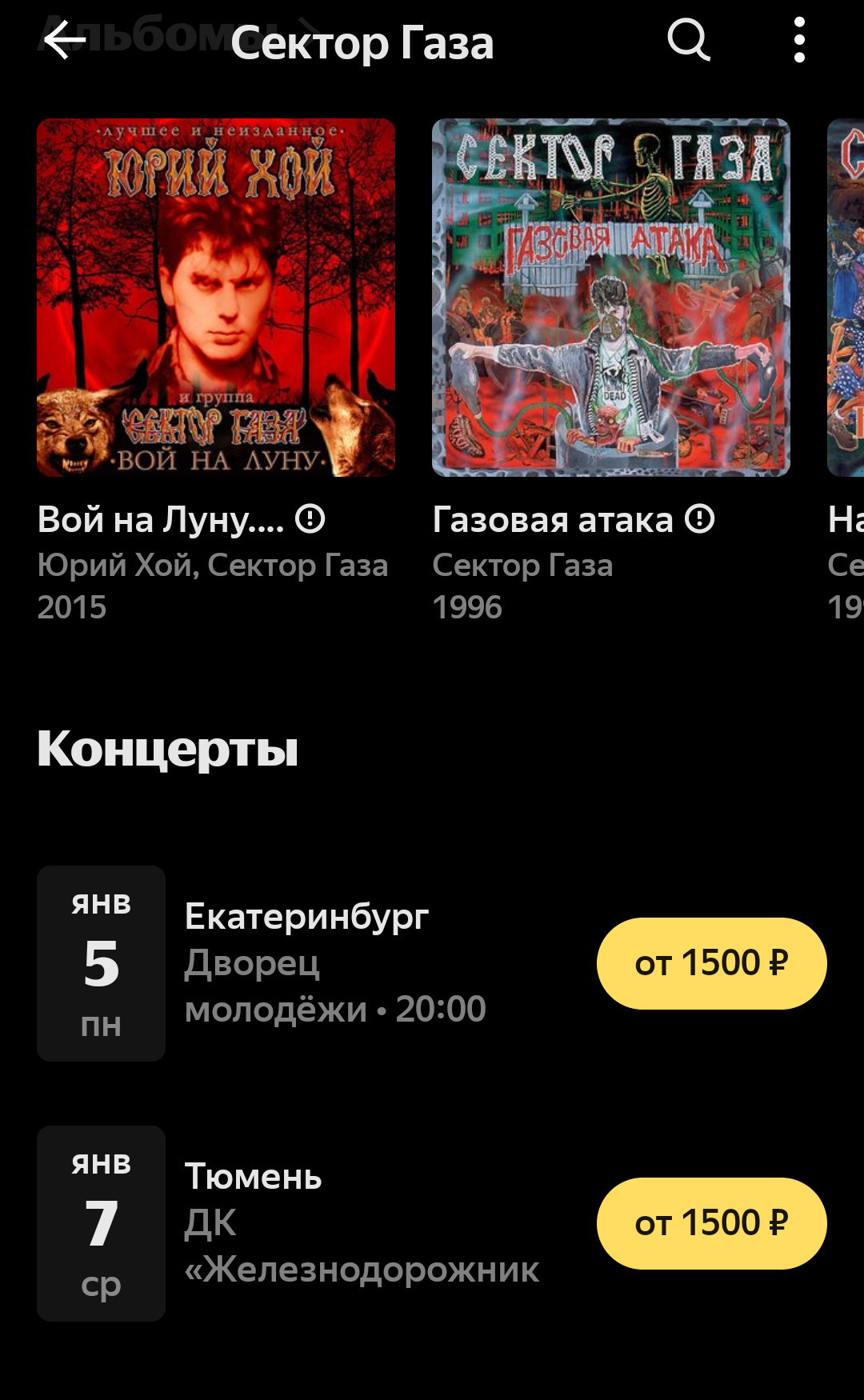
Task: Open the three-dot overflow menu
Action: (x=798, y=41)
